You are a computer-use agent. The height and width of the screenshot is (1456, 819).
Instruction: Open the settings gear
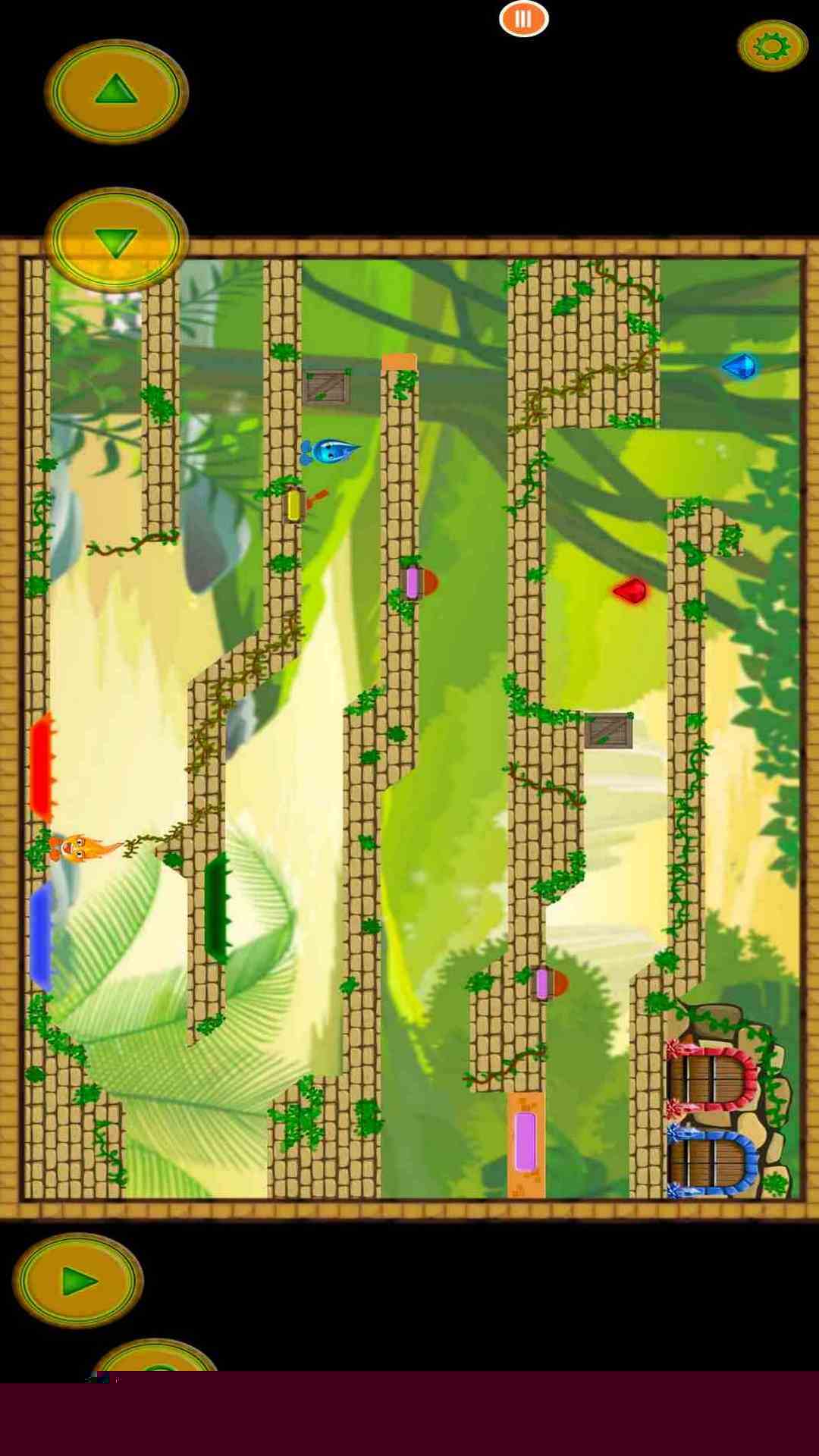click(x=772, y=46)
